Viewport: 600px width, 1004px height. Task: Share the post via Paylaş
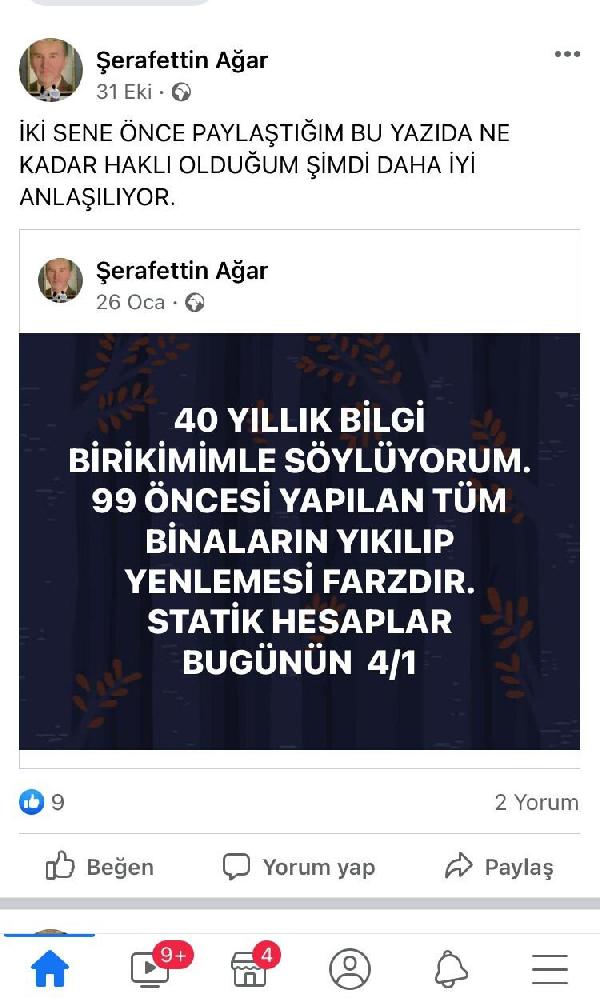tap(499, 867)
